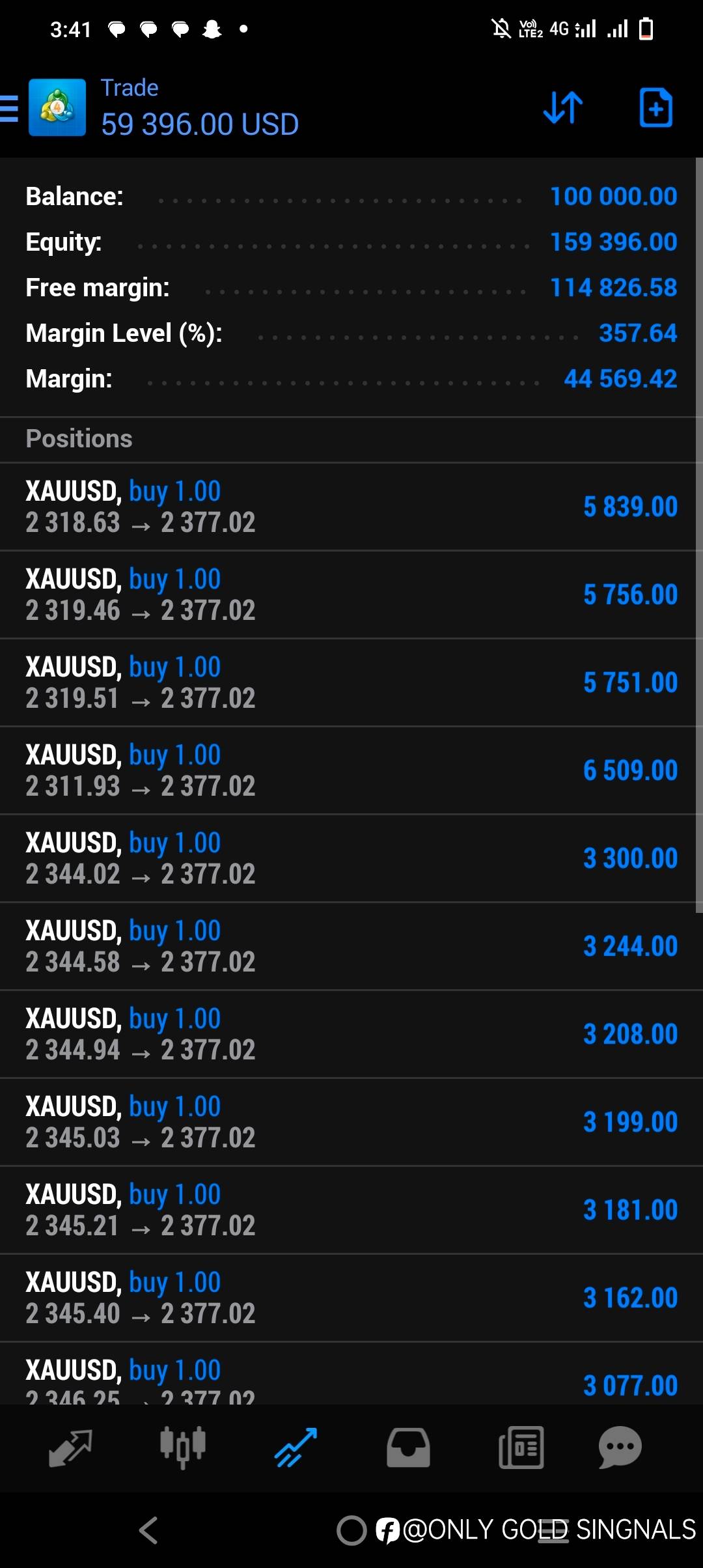Select the position with profit 3 199.00
Image resolution: width=703 pixels, height=1568 pixels.
point(351,1122)
